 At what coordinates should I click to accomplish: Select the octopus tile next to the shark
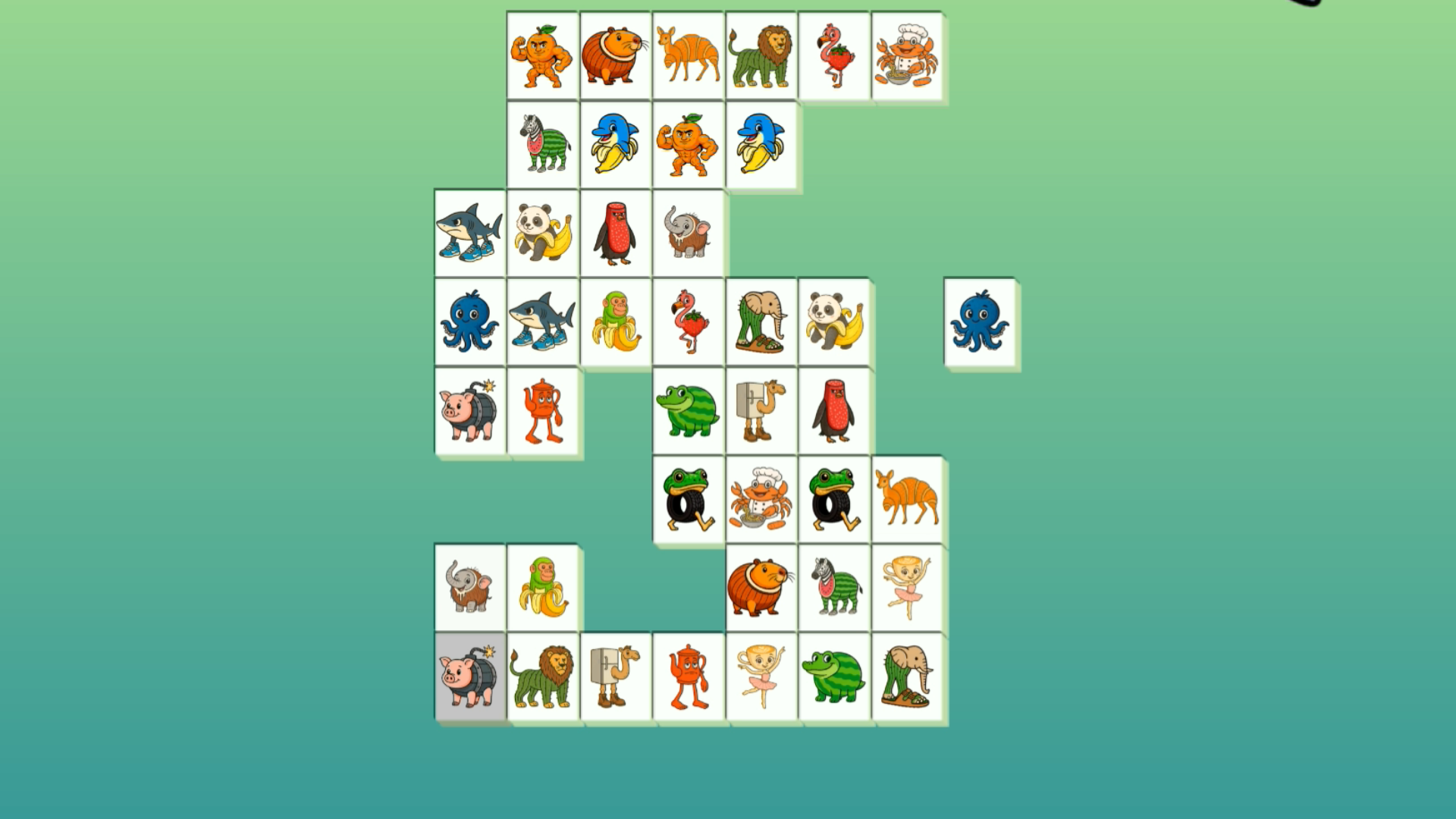pos(469,322)
